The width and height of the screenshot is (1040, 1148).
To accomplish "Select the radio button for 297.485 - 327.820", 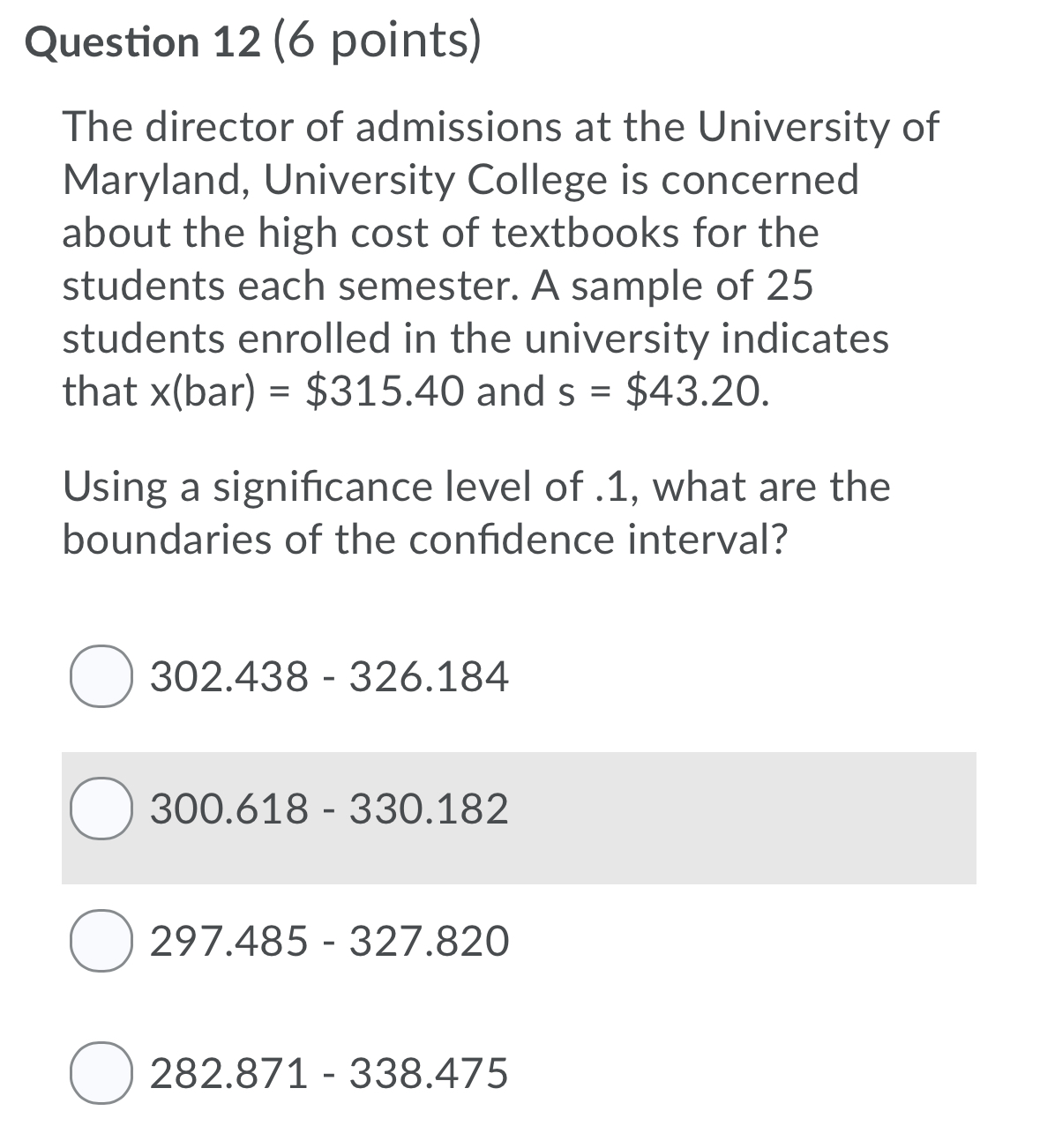I will [100, 942].
